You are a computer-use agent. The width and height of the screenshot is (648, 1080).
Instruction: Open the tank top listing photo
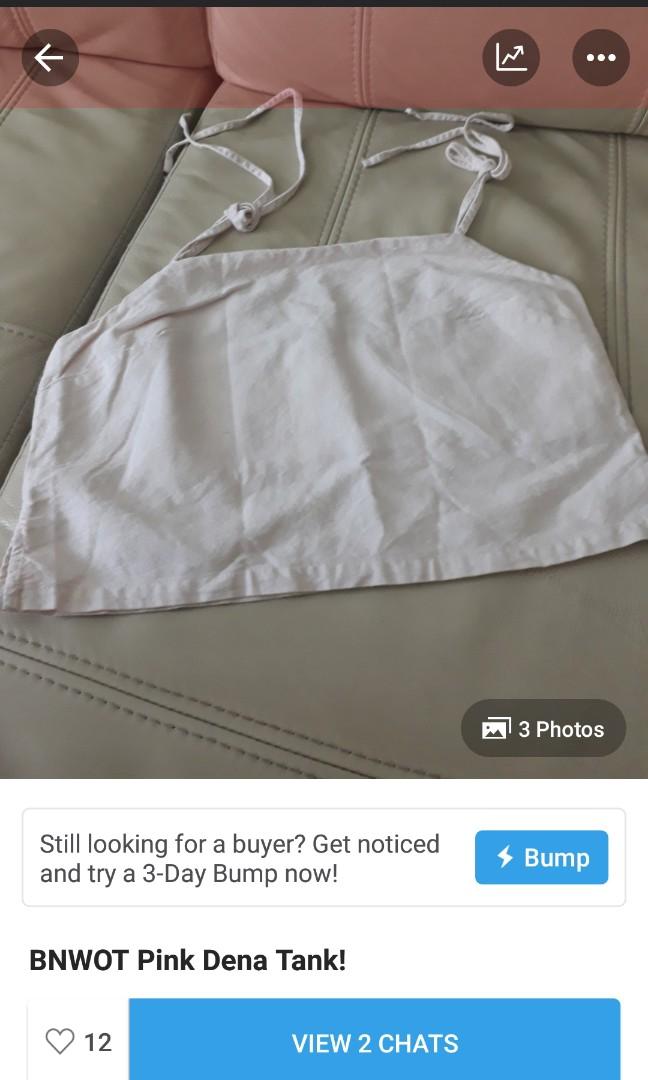tap(324, 400)
